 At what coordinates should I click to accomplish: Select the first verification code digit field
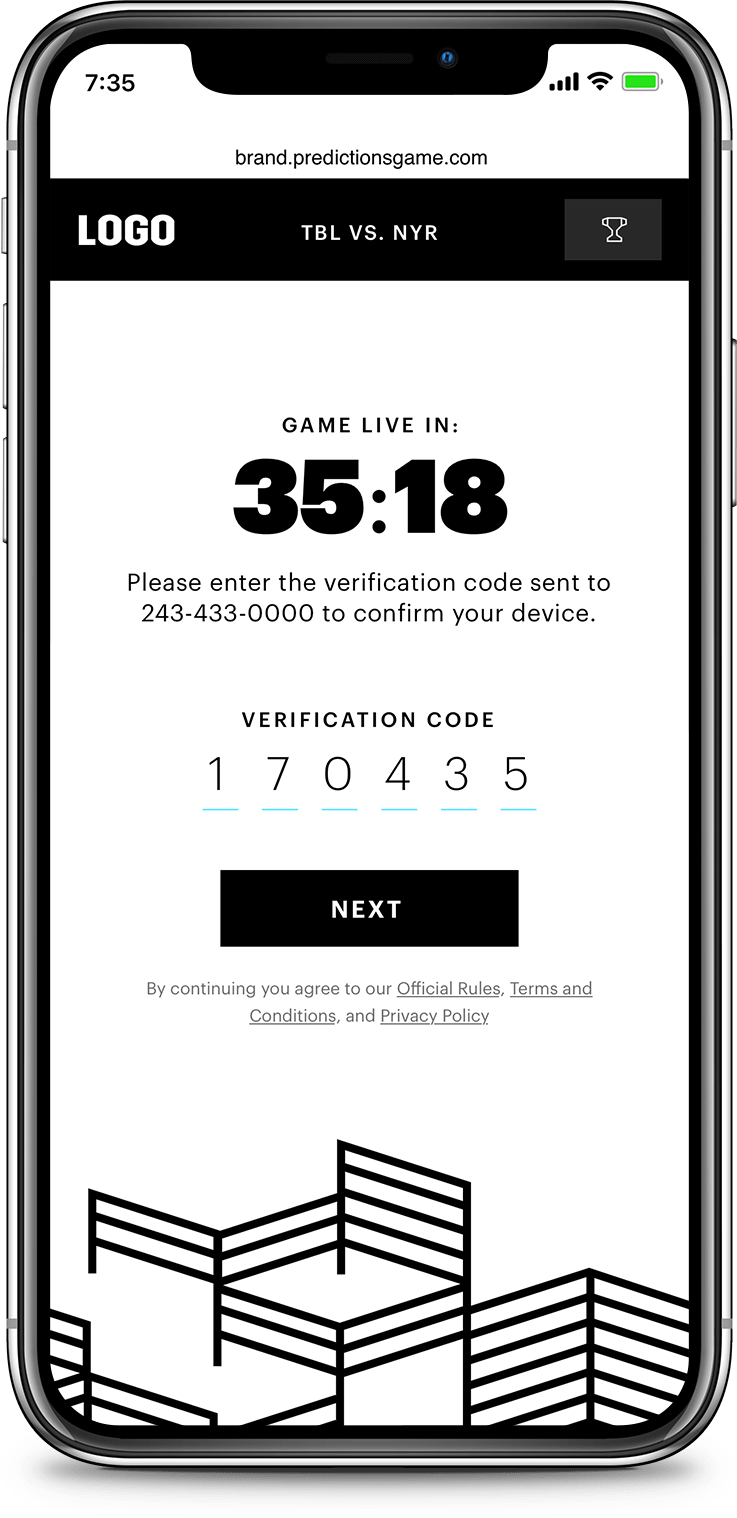point(219,778)
